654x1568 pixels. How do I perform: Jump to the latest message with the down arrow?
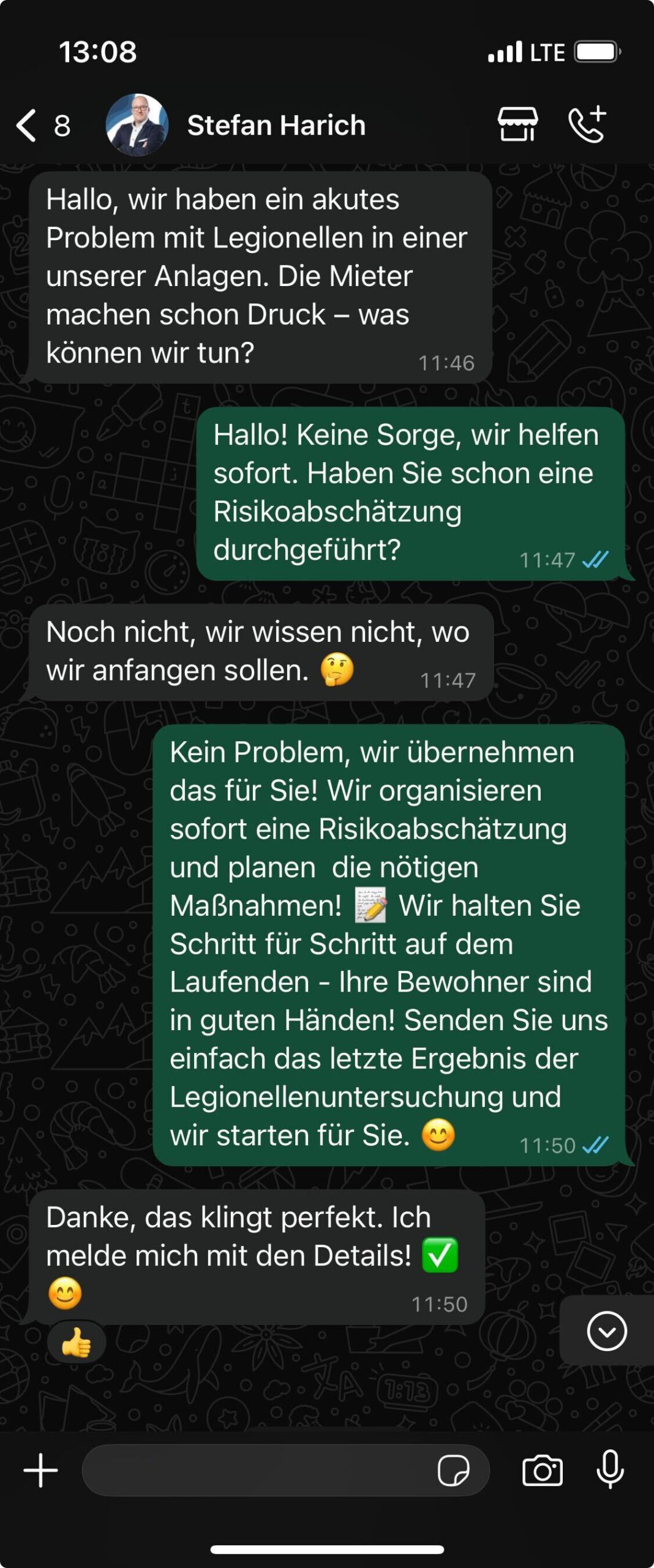coord(606,1330)
